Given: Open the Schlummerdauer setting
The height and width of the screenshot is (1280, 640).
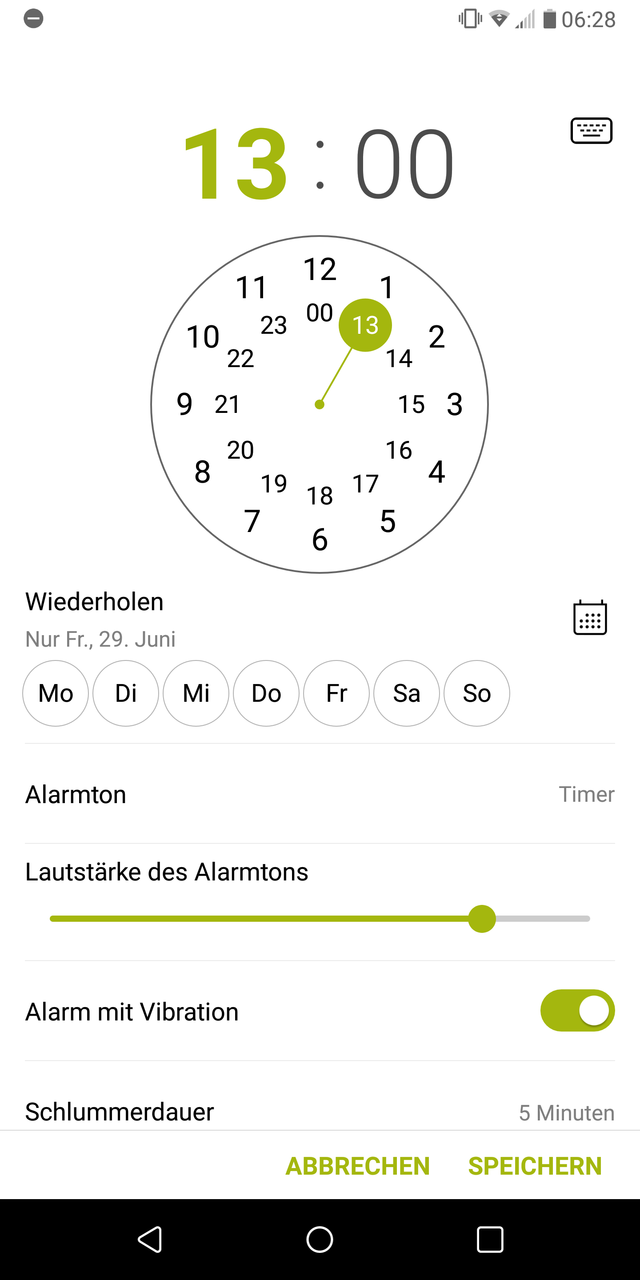Looking at the screenshot, I should pos(320,1111).
